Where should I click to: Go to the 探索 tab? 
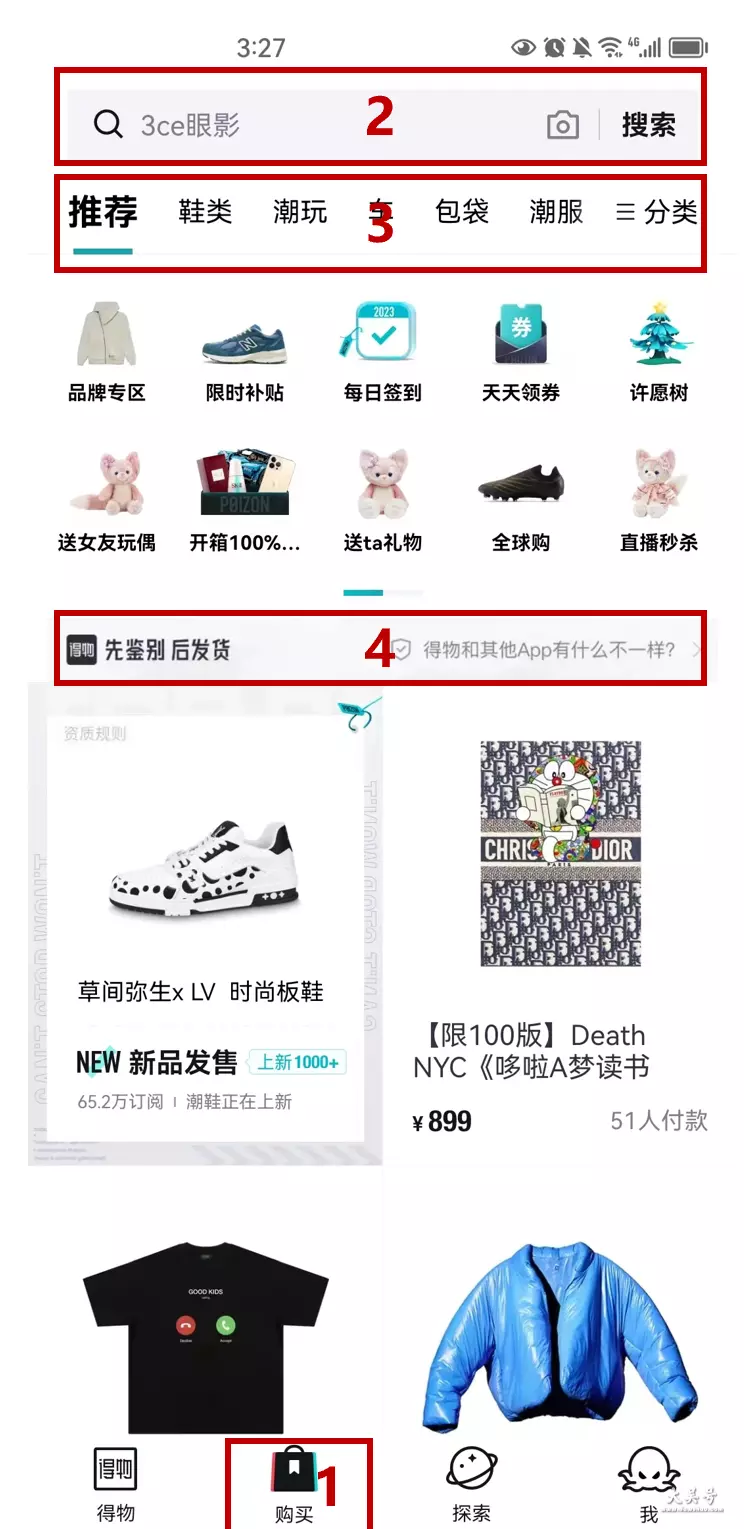click(470, 1485)
